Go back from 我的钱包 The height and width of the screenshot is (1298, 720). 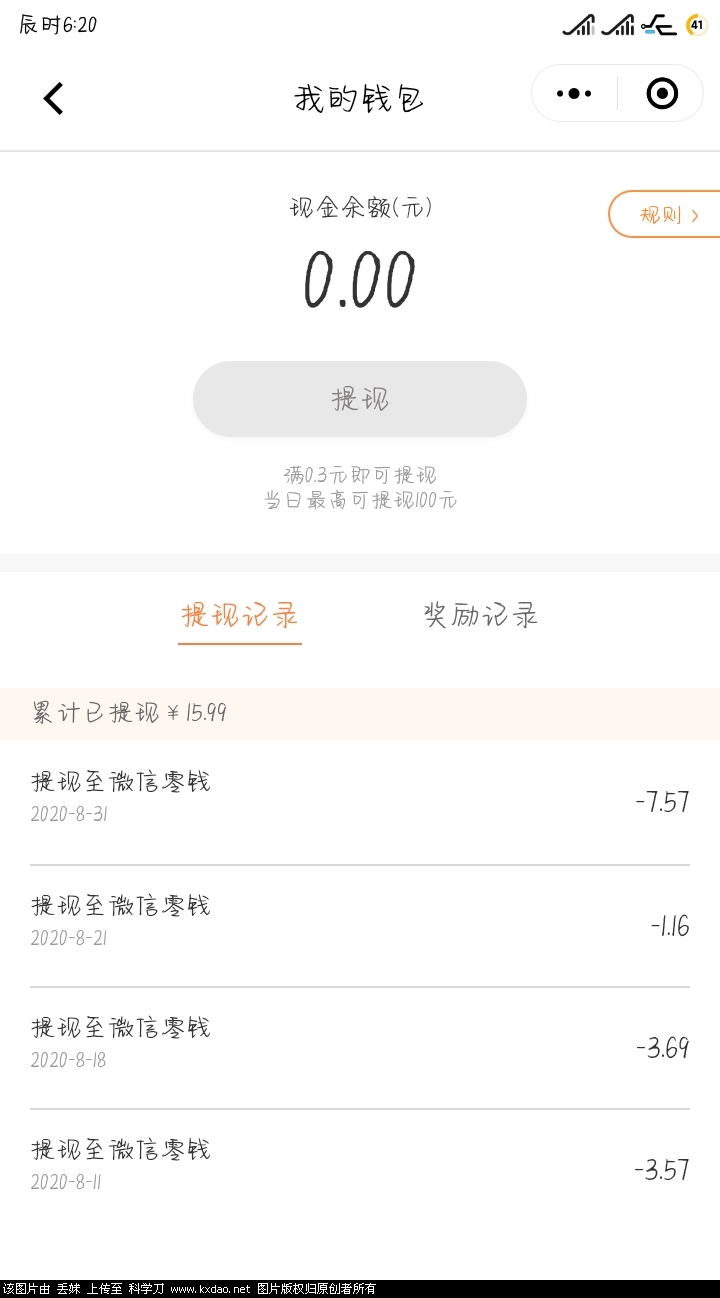tap(54, 98)
